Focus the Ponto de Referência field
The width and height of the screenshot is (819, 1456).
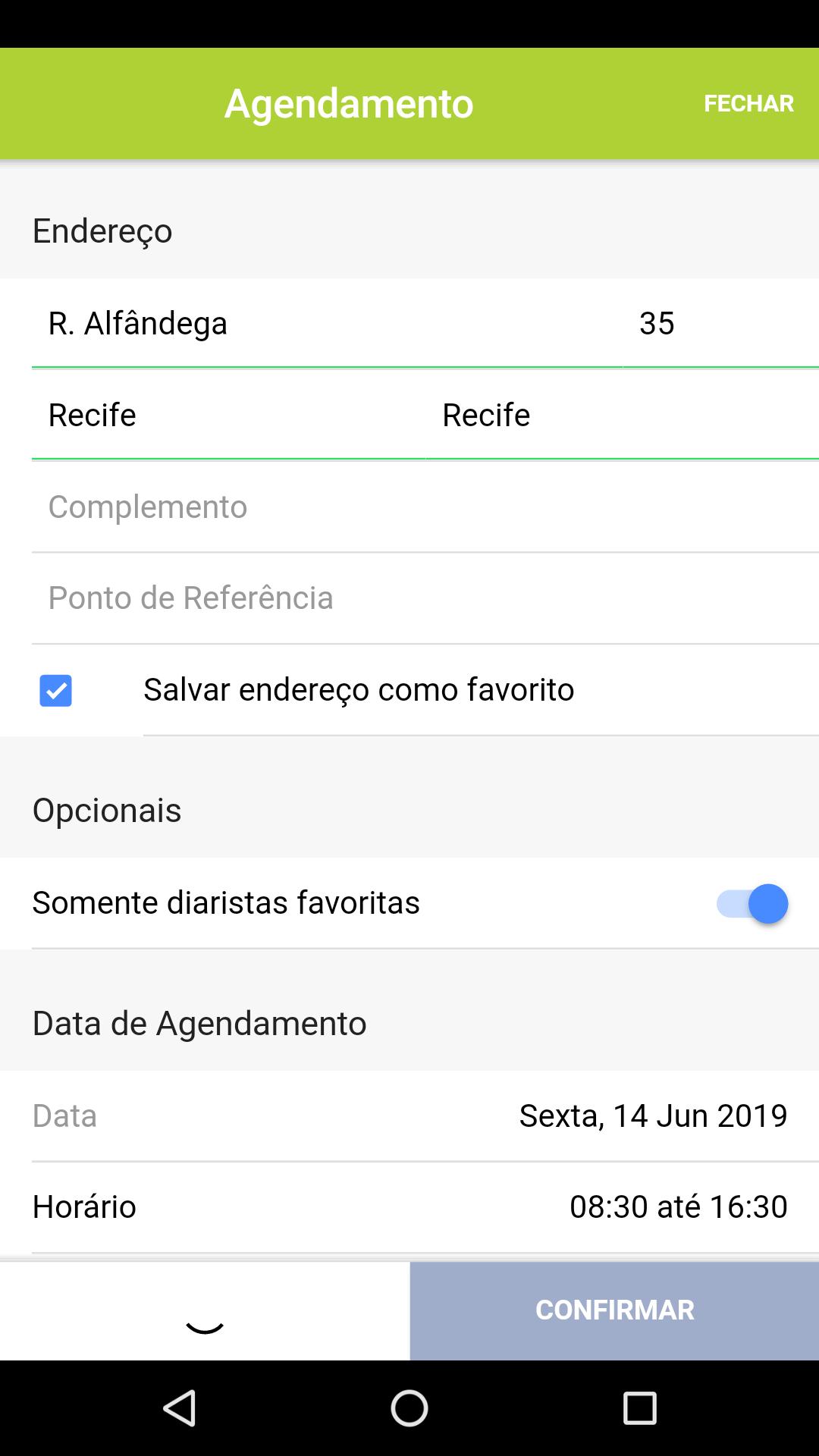[x=425, y=598]
